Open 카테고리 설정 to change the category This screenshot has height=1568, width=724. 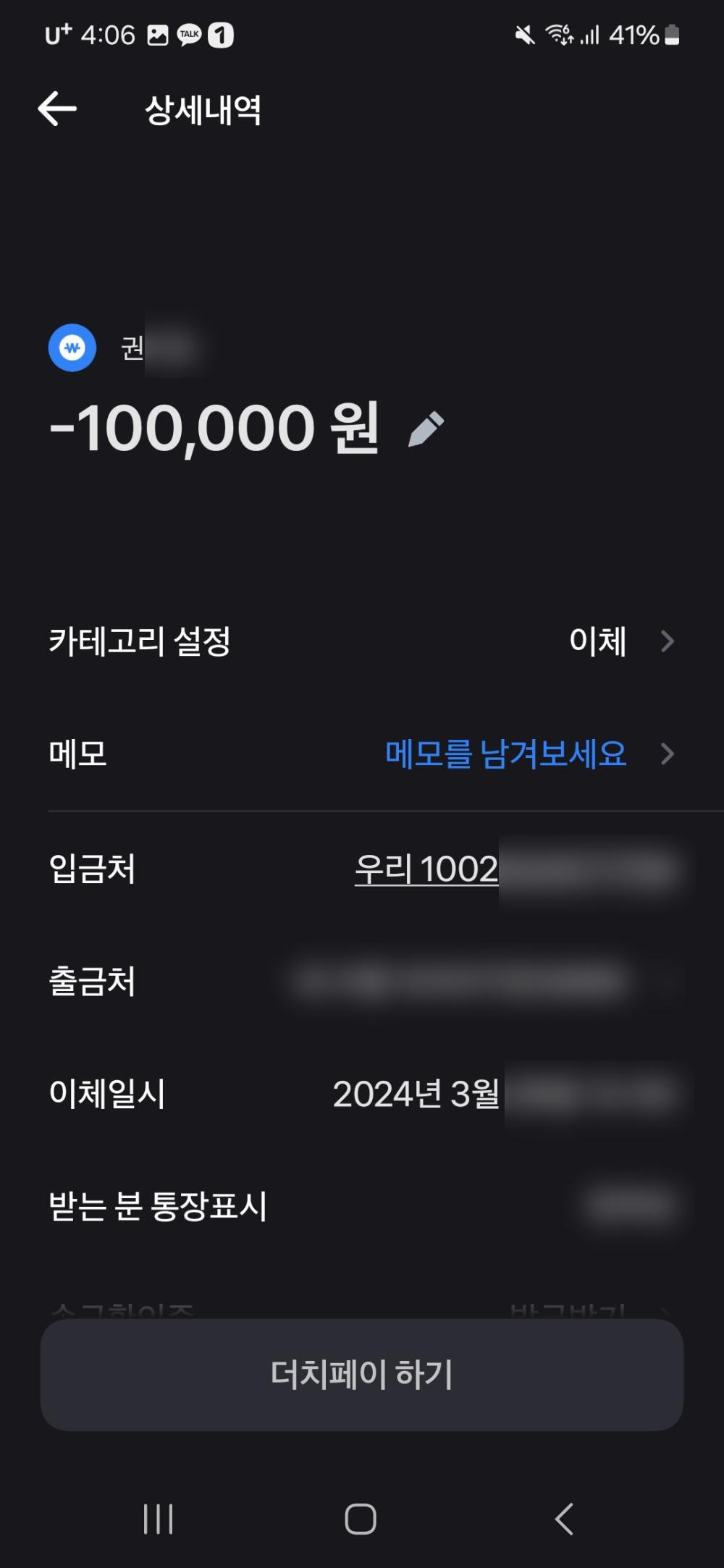coord(362,641)
